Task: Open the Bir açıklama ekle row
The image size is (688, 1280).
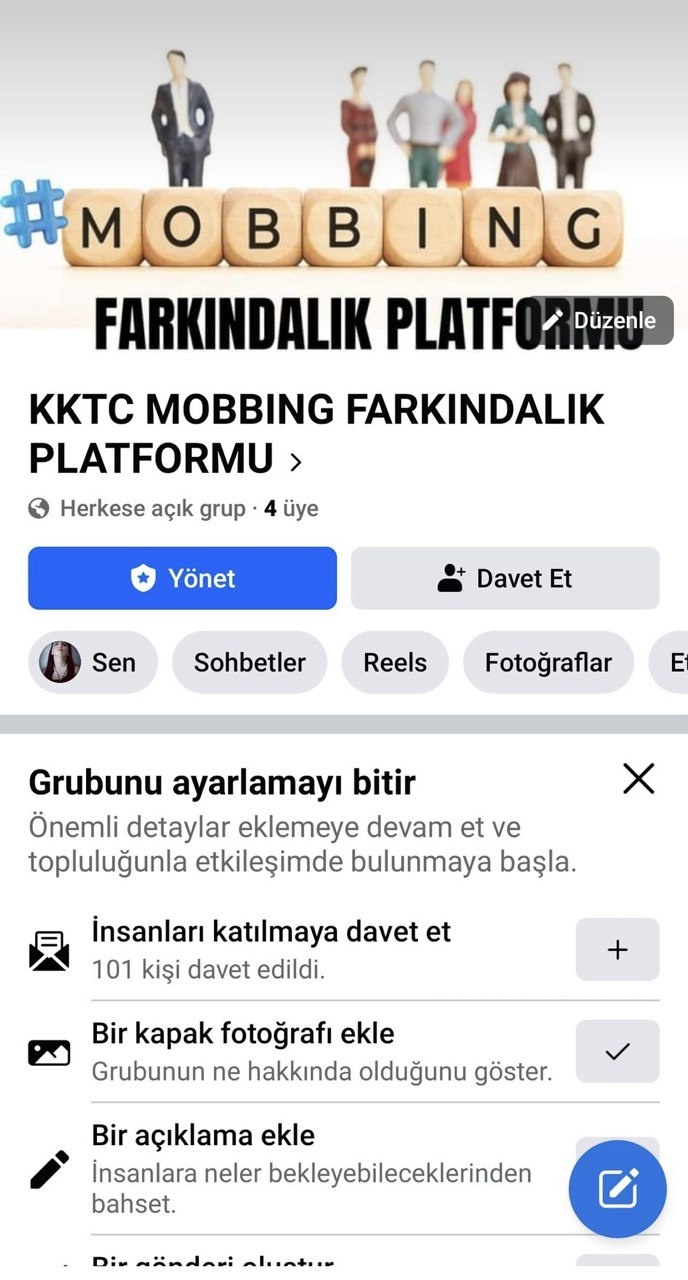Action: coord(310,1168)
